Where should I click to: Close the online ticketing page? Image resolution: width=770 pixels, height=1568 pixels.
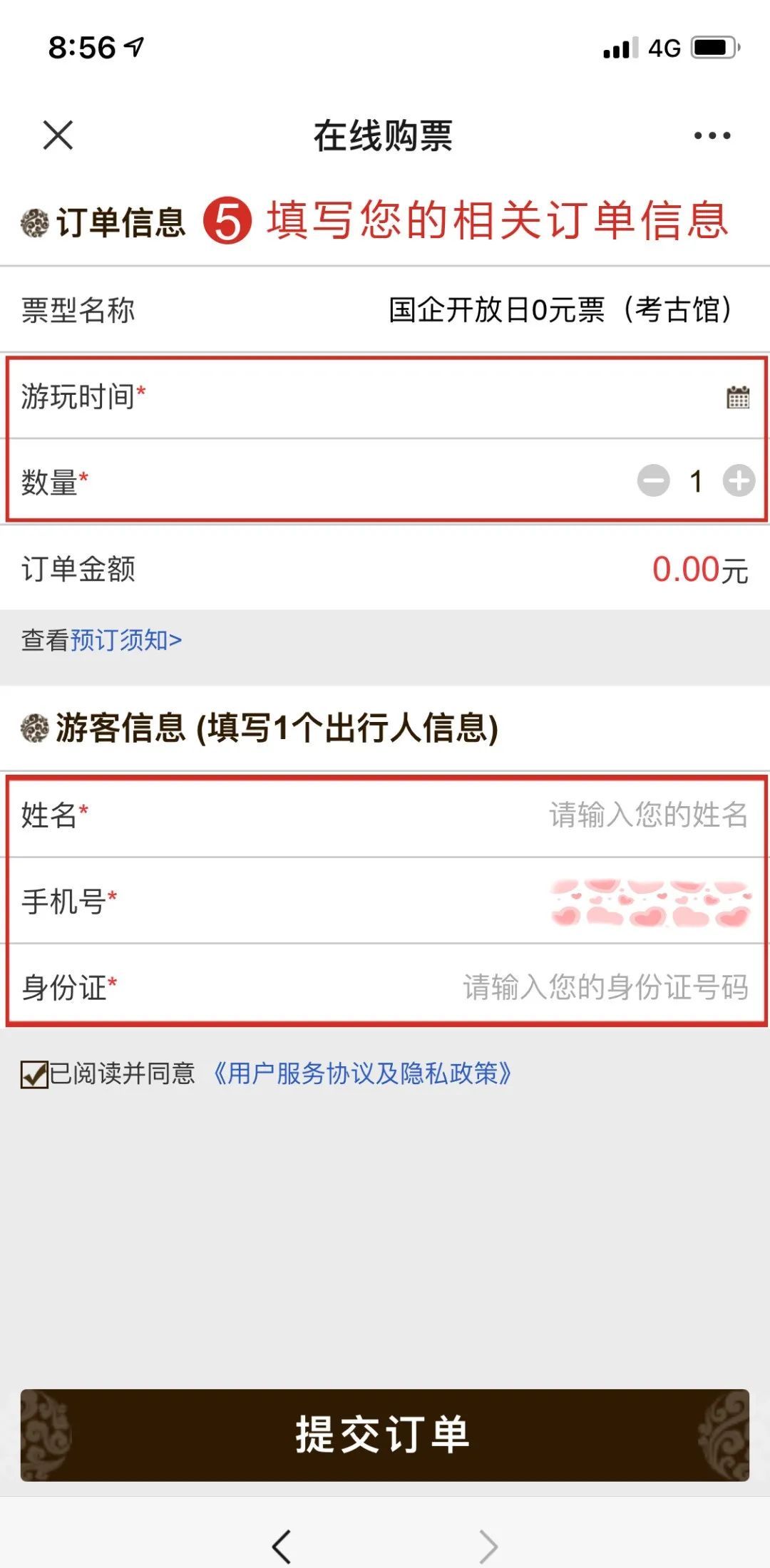tap(58, 135)
